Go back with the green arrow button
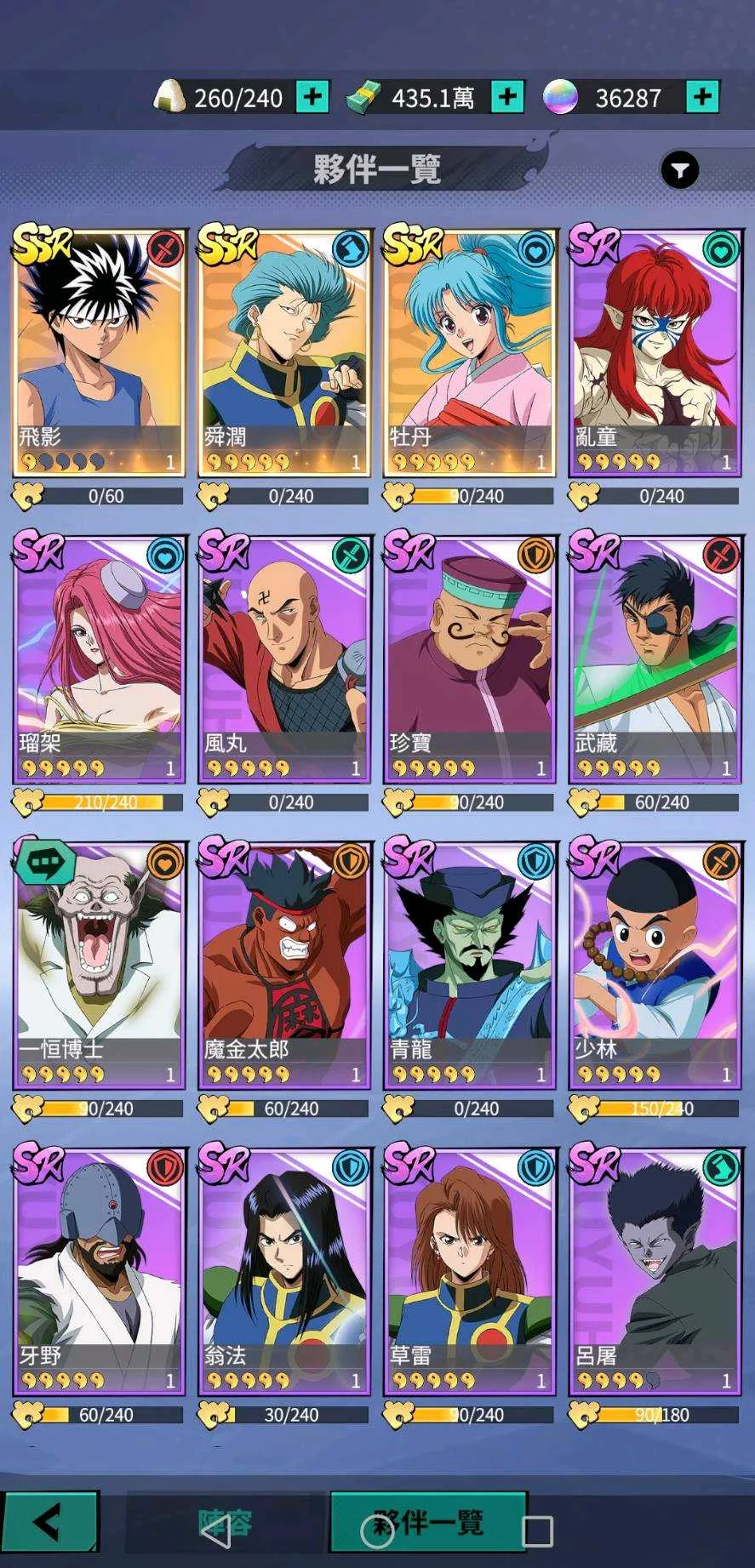 click(49, 1521)
